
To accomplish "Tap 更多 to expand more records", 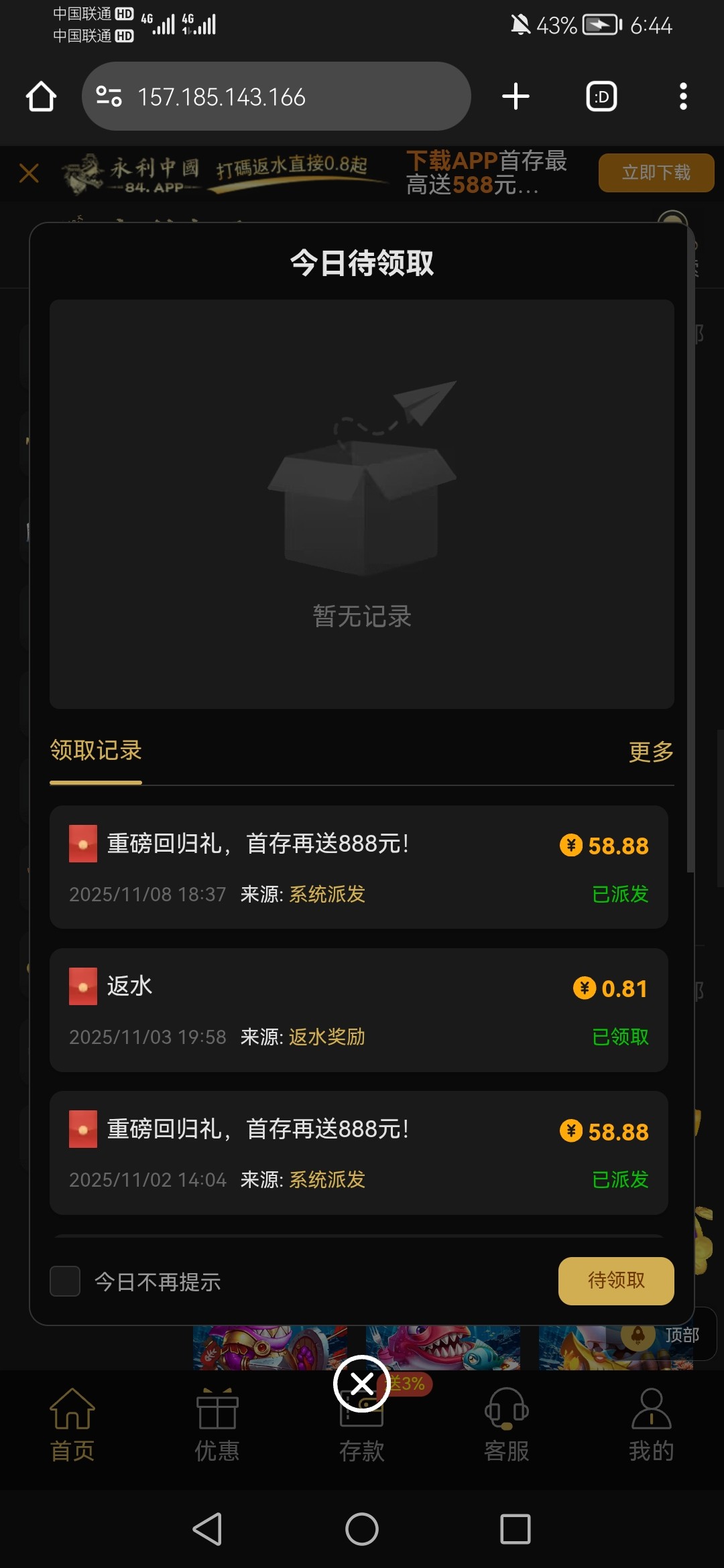I will pyautogui.click(x=650, y=752).
